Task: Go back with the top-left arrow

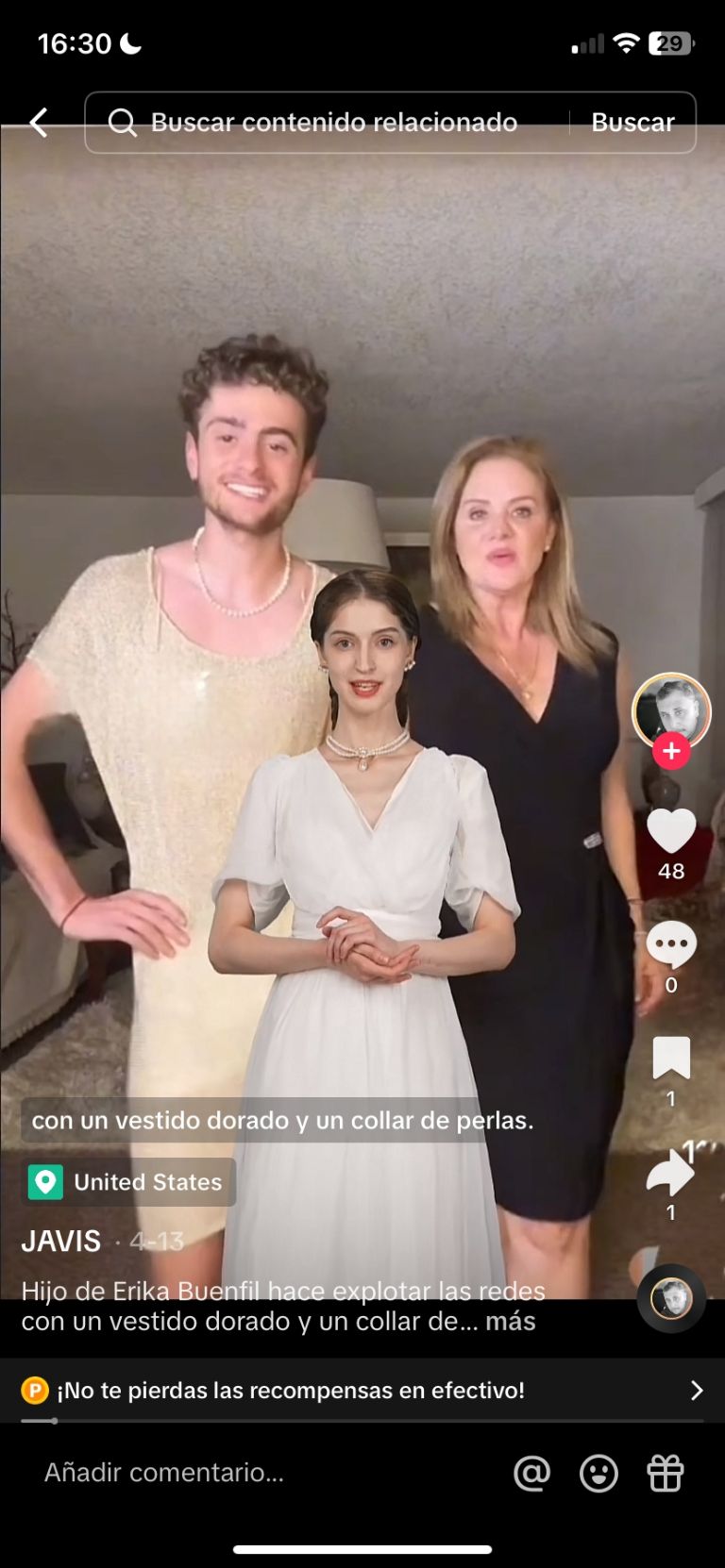Action: (39, 123)
